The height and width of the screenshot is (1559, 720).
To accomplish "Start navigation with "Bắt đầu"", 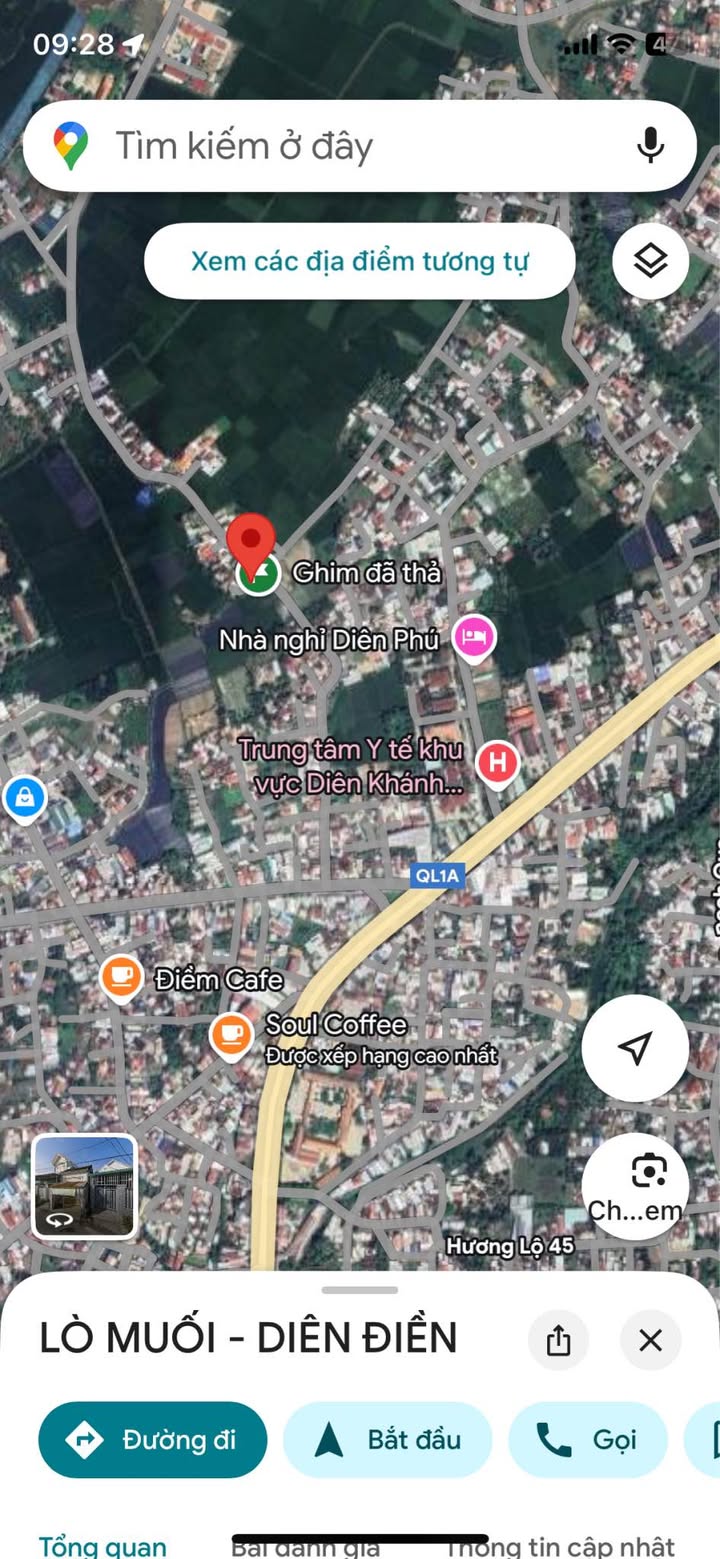I will point(388,1440).
